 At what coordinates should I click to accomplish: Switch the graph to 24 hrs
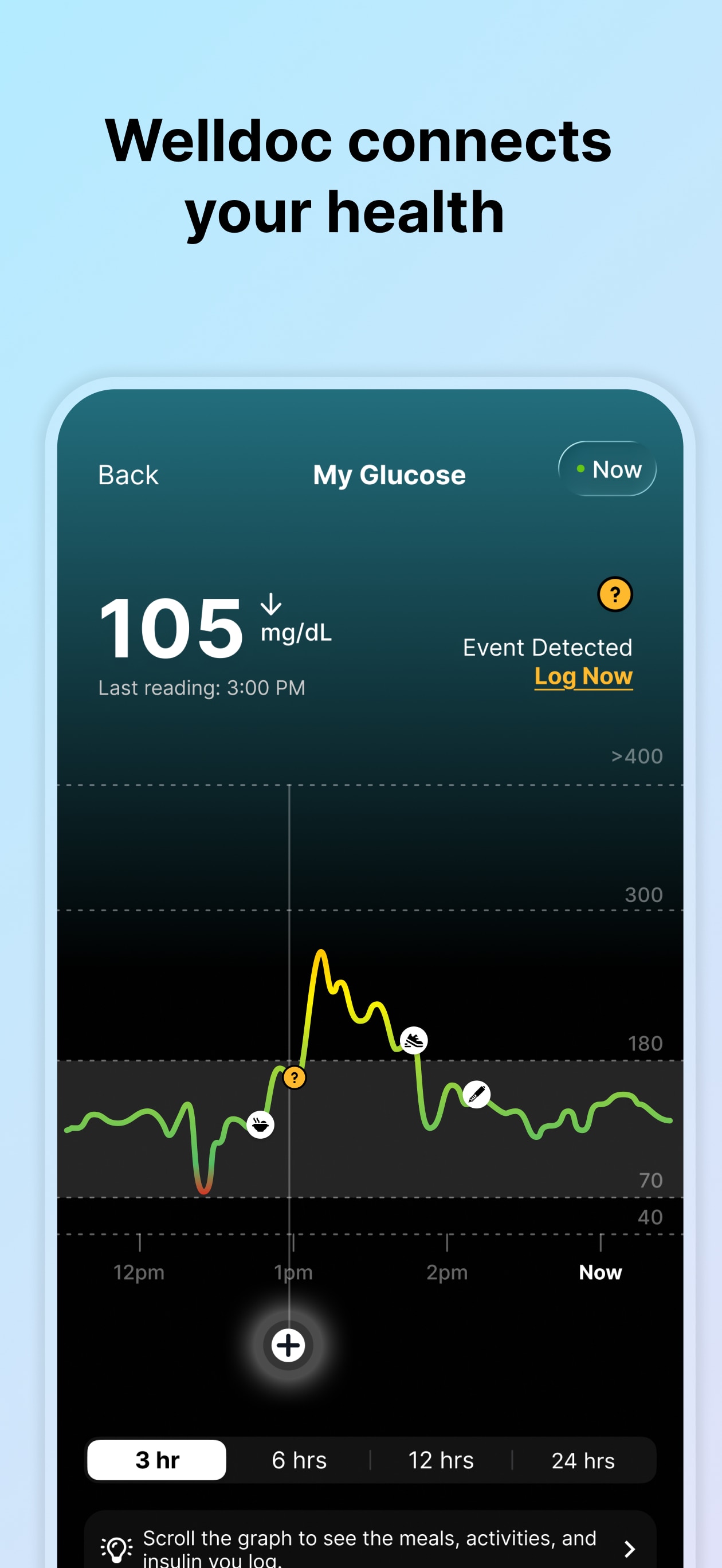pyautogui.click(x=583, y=1460)
